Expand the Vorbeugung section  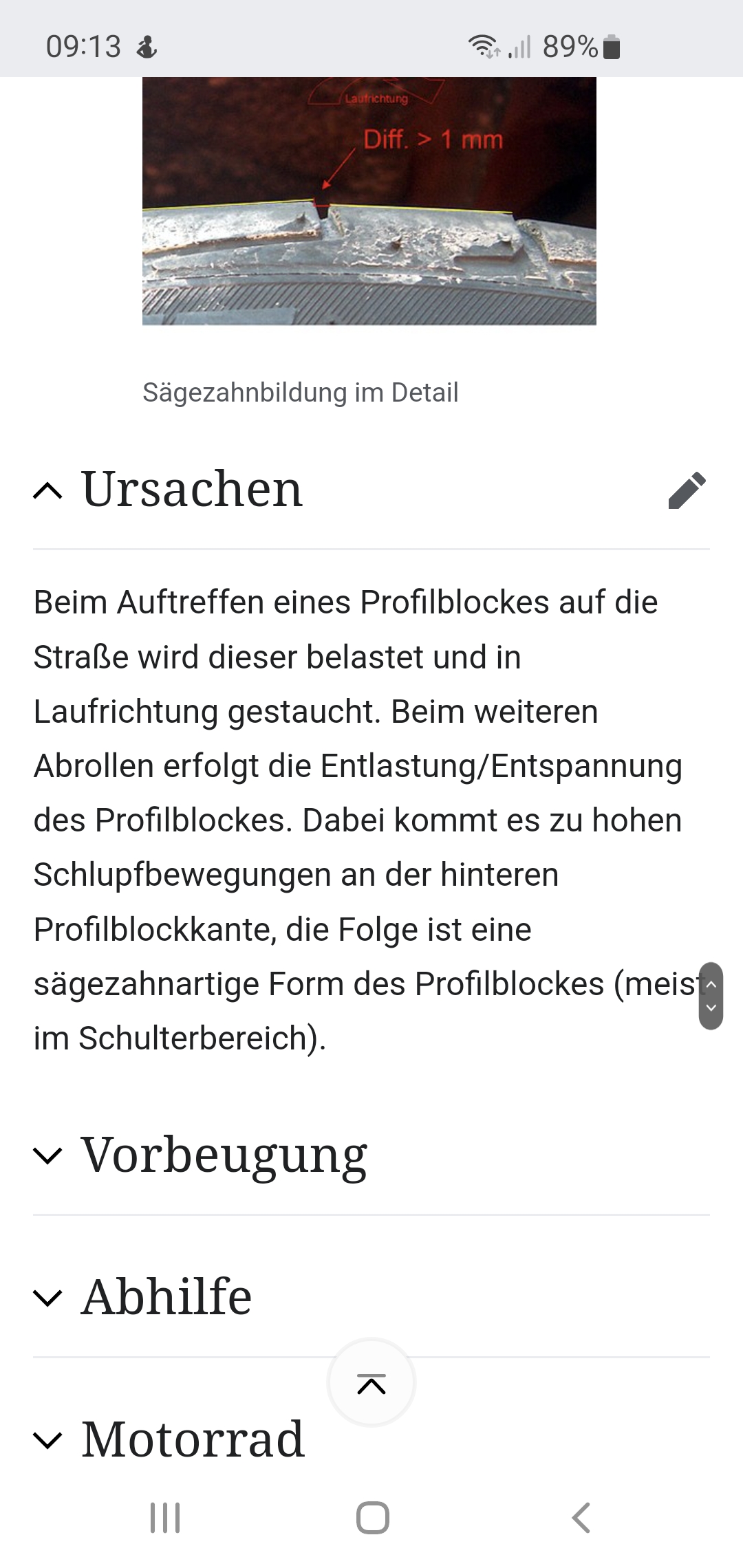point(47,1155)
